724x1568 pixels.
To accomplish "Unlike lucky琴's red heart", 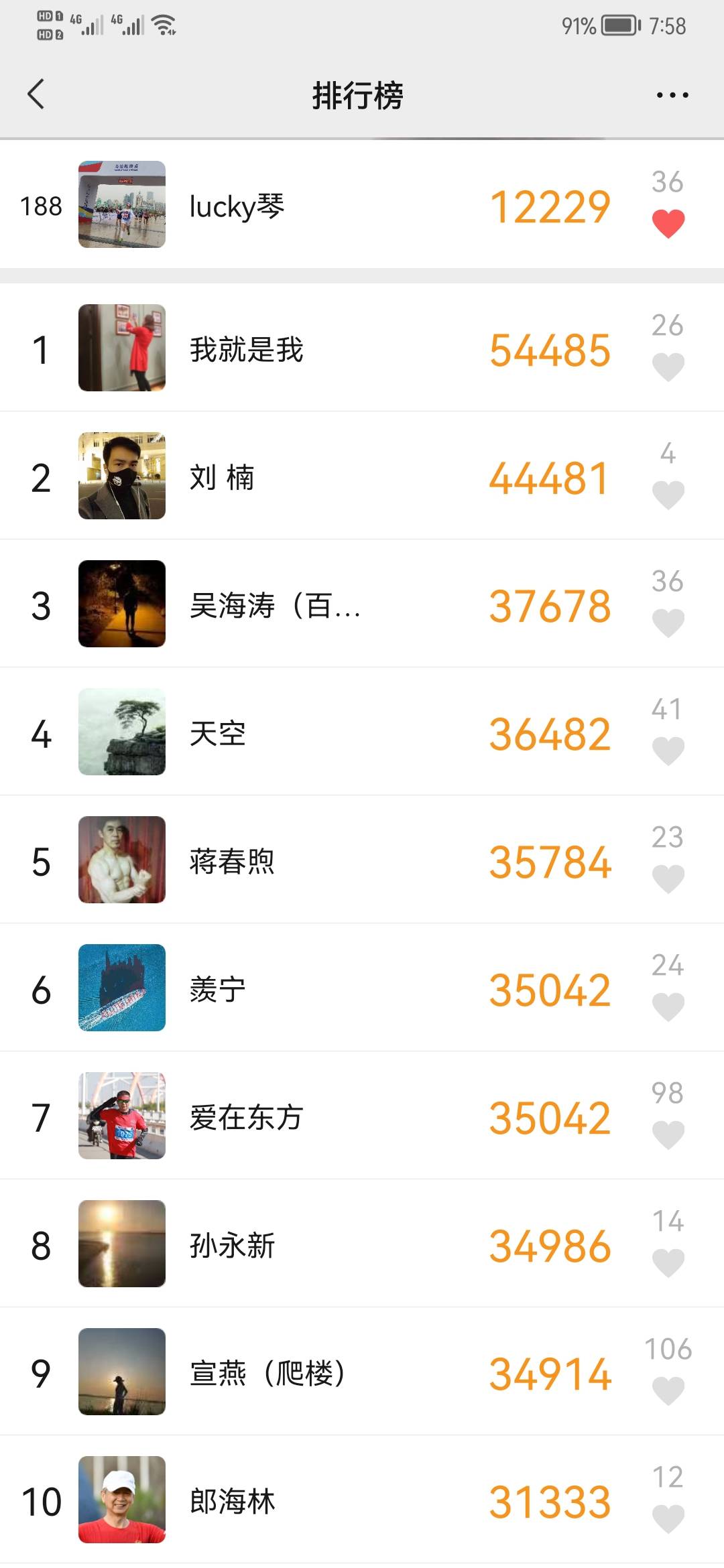I will (668, 223).
